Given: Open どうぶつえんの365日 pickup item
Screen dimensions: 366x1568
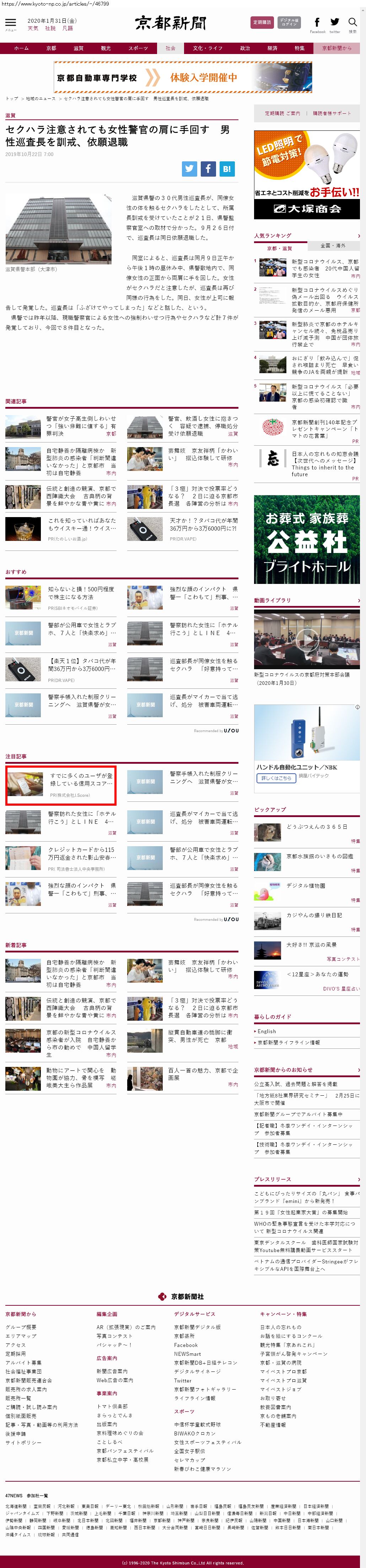Looking at the screenshot, I should [x=317, y=827].
